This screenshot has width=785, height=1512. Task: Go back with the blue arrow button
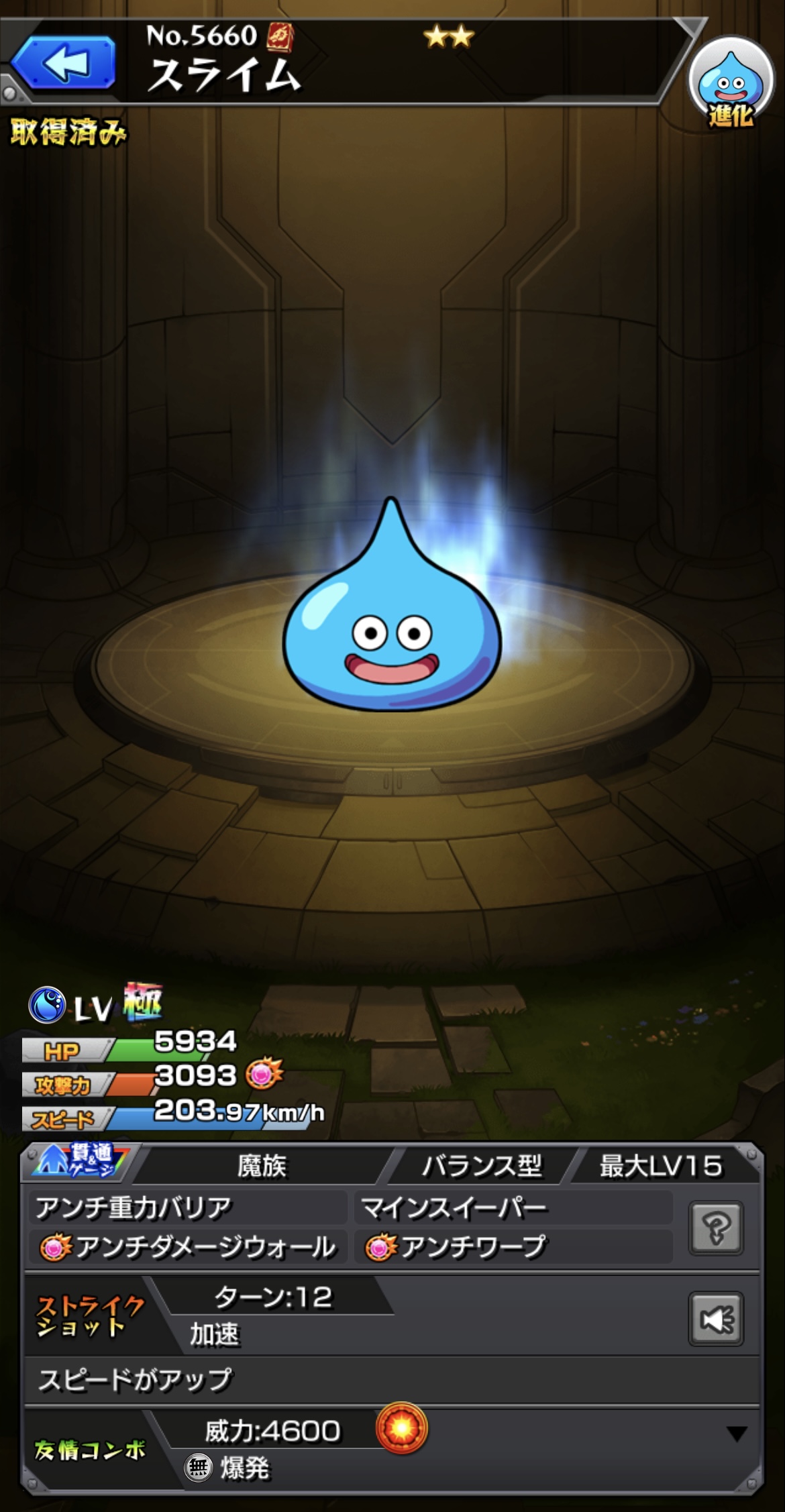coord(64,63)
